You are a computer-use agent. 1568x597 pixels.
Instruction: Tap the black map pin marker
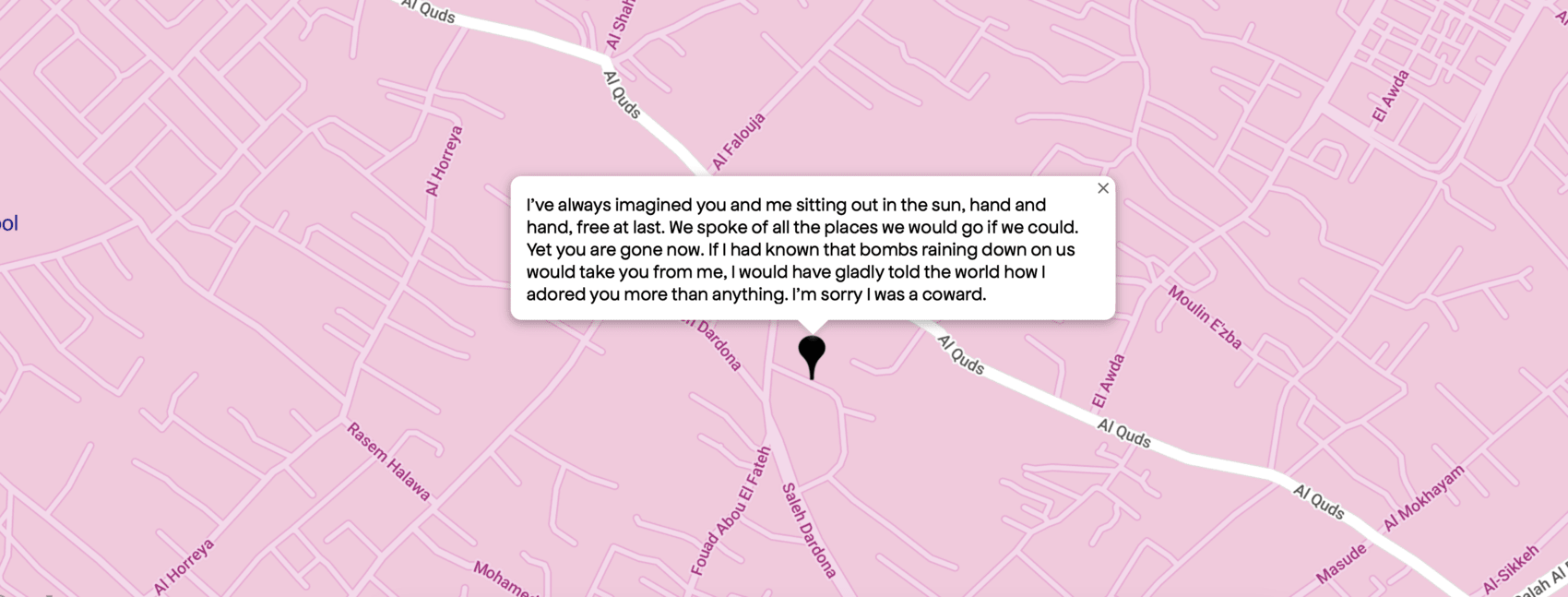812,353
